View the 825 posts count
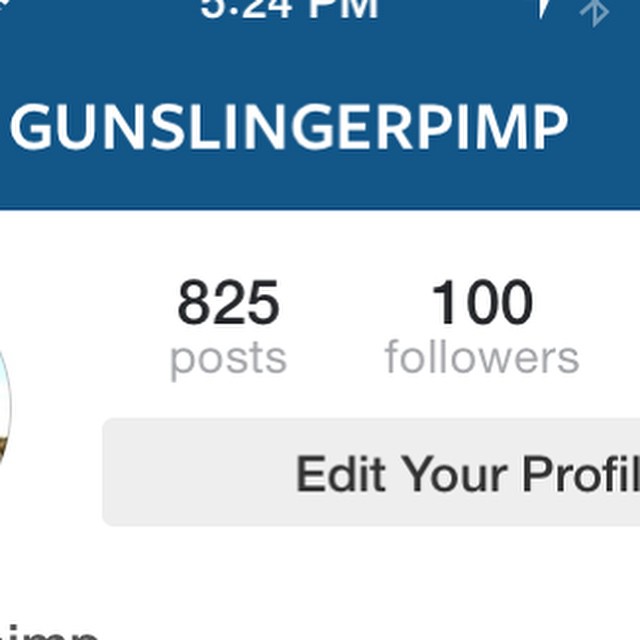This screenshot has width=640, height=640. [228, 329]
